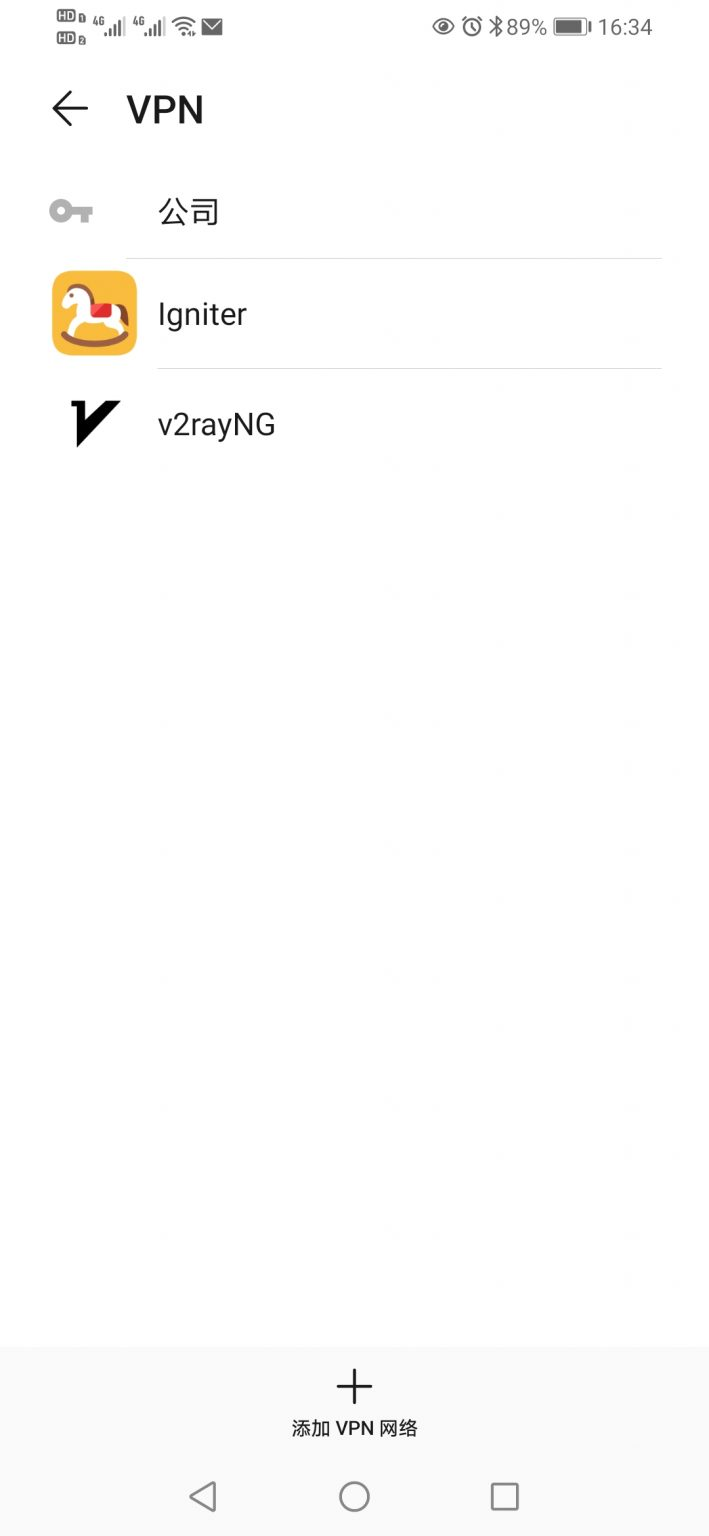Open the recent apps view
The image size is (709, 1536).
tap(505, 1497)
